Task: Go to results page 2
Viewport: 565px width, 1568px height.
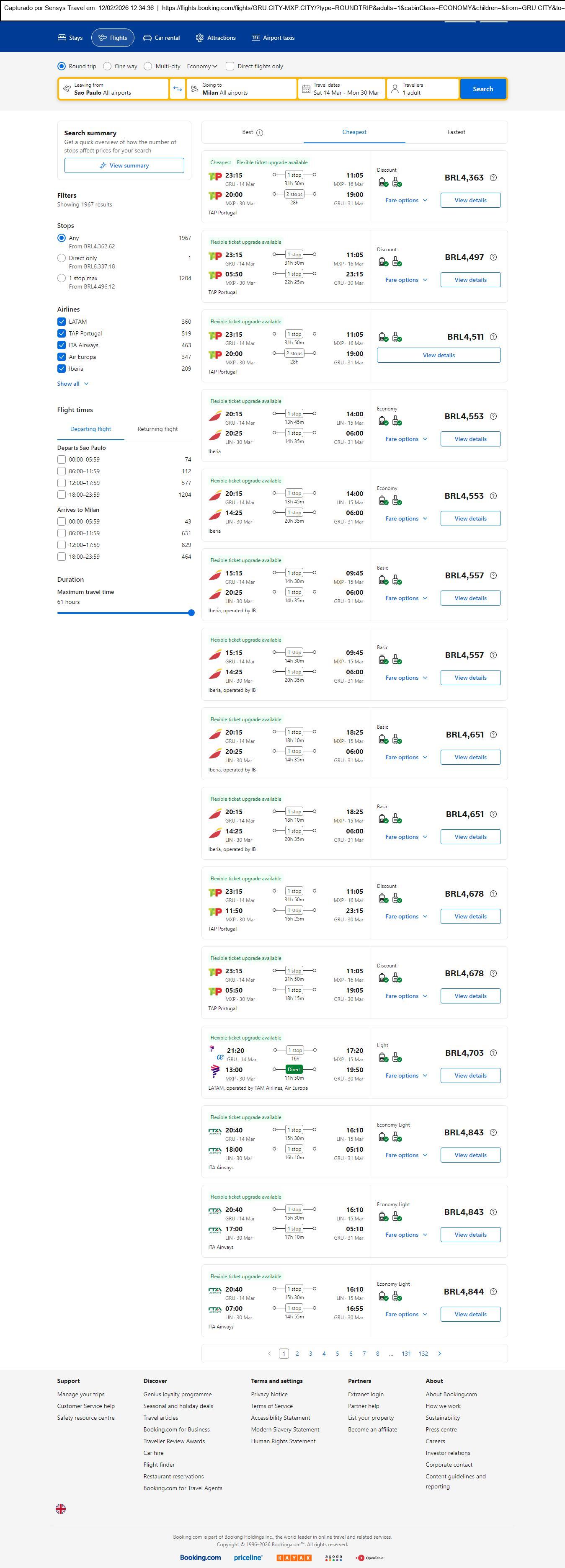Action: click(x=297, y=1354)
